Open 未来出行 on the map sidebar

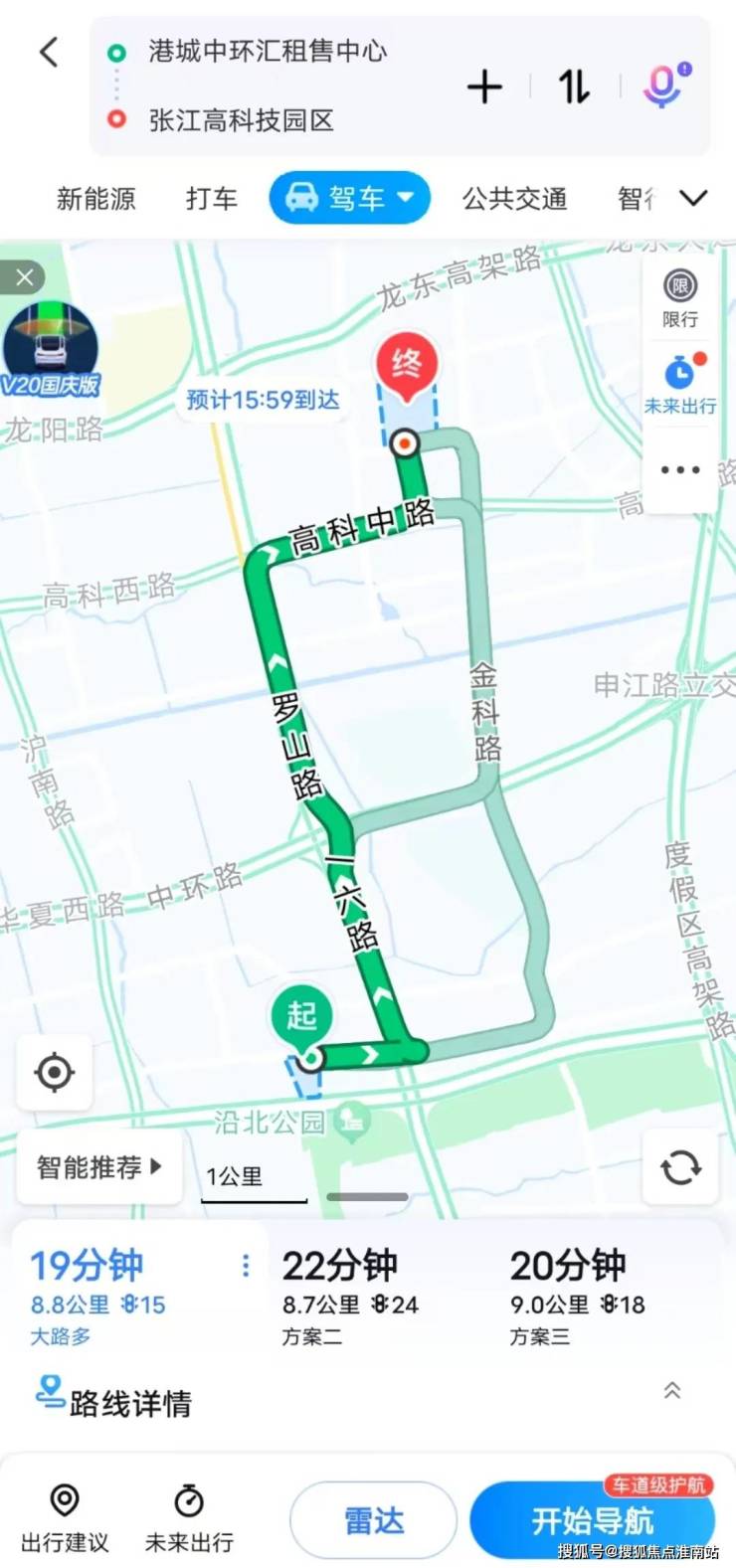tap(680, 384)
